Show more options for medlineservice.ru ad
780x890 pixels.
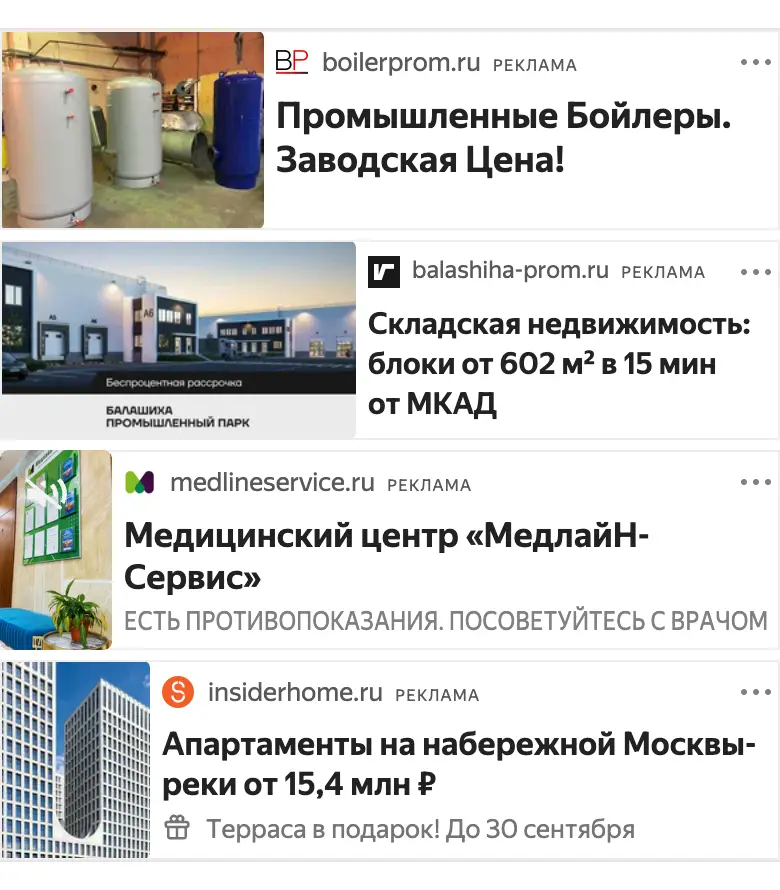click(x=756, y=482)
